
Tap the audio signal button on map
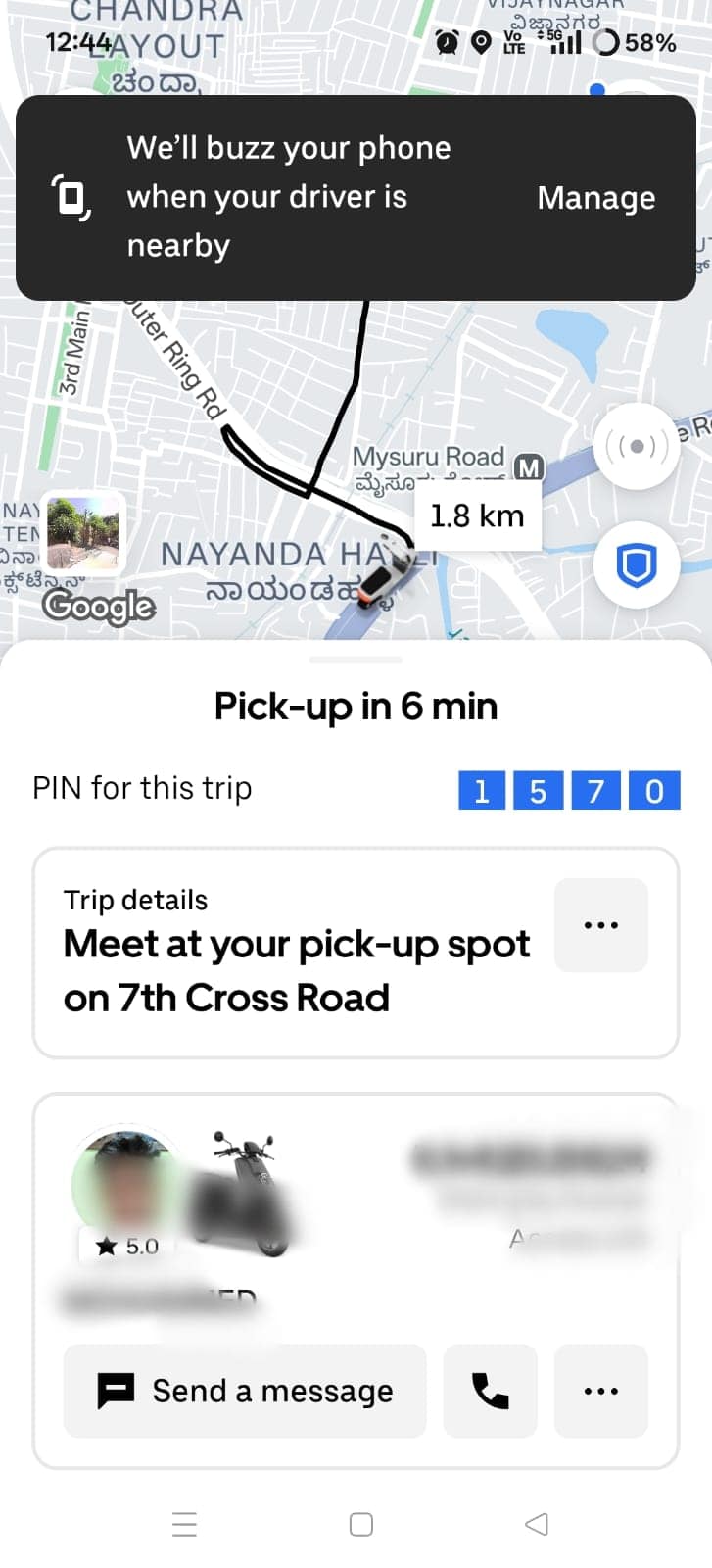tap(637, 447)
